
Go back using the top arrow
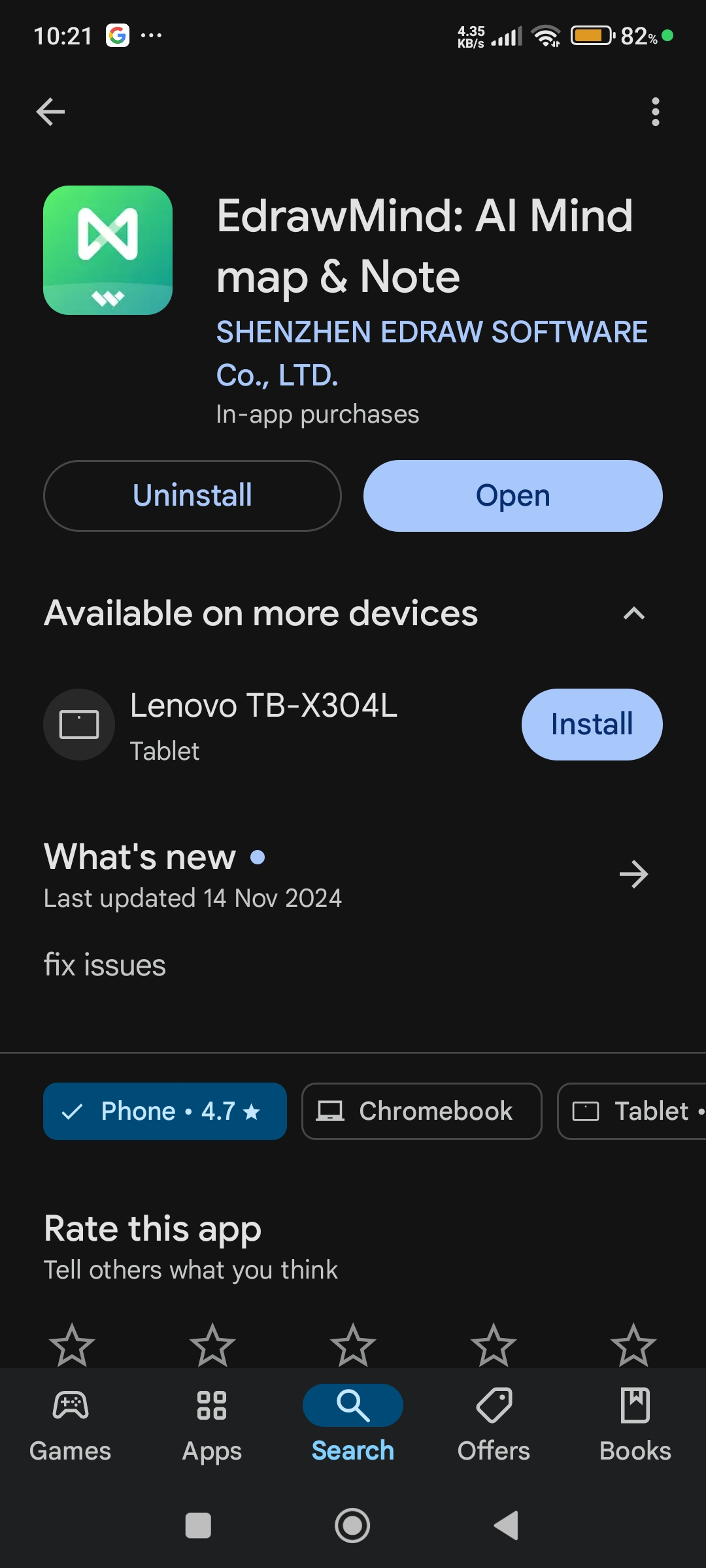[50, 112]
